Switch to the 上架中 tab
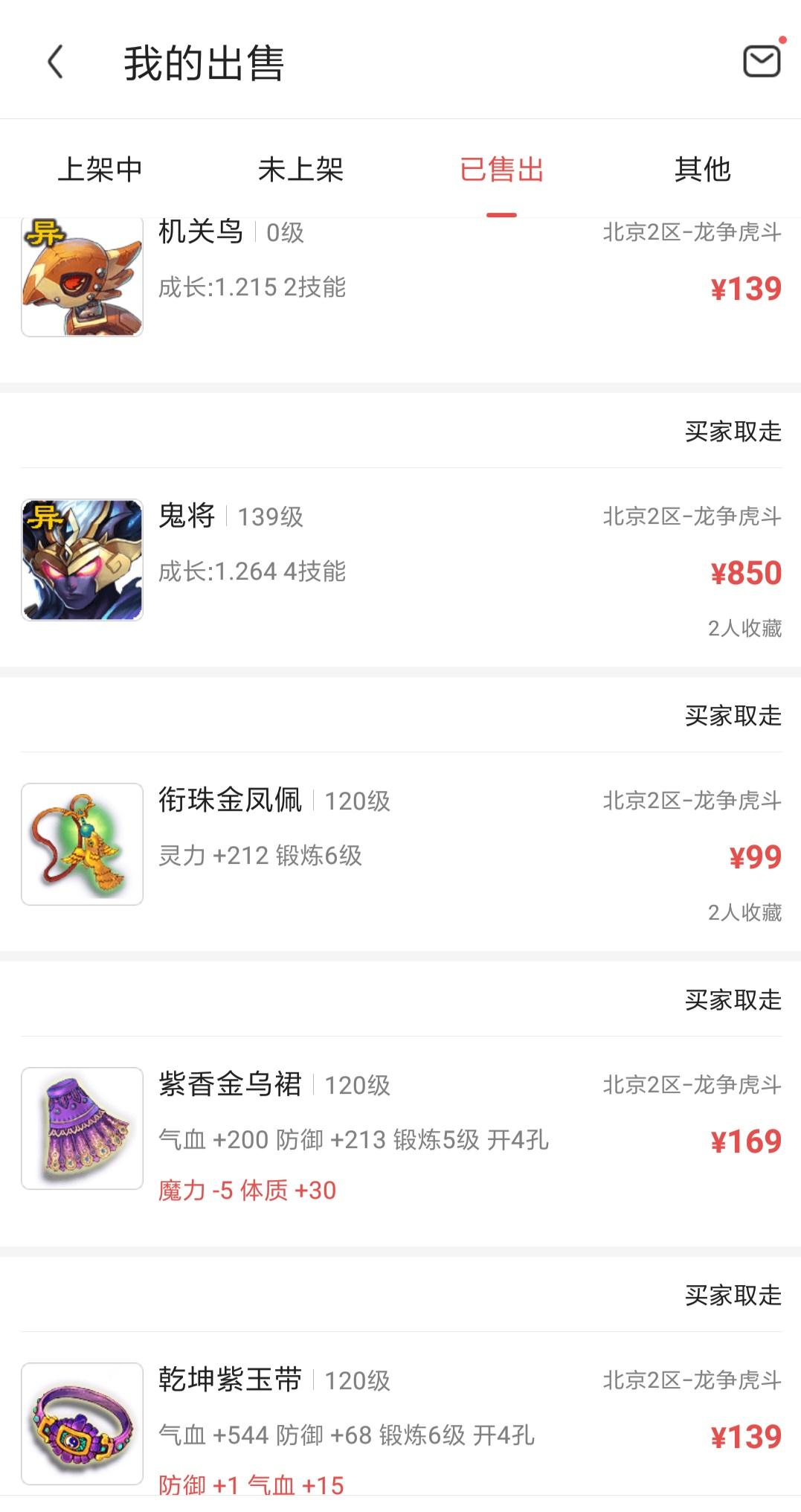801x1512 pixels. click(100, 170)
